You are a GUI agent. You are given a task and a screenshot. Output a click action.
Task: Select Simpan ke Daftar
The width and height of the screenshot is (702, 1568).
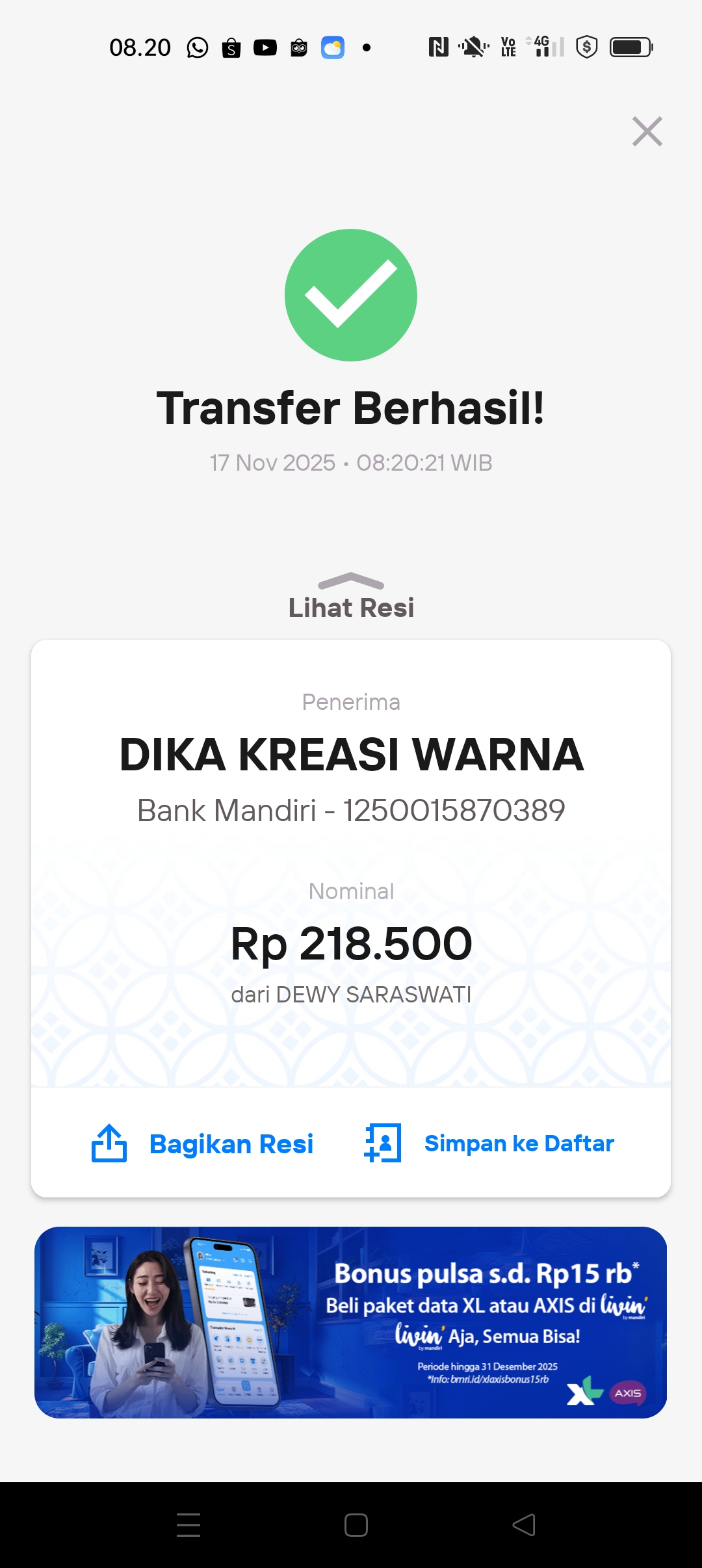(x=489, y=1143)
